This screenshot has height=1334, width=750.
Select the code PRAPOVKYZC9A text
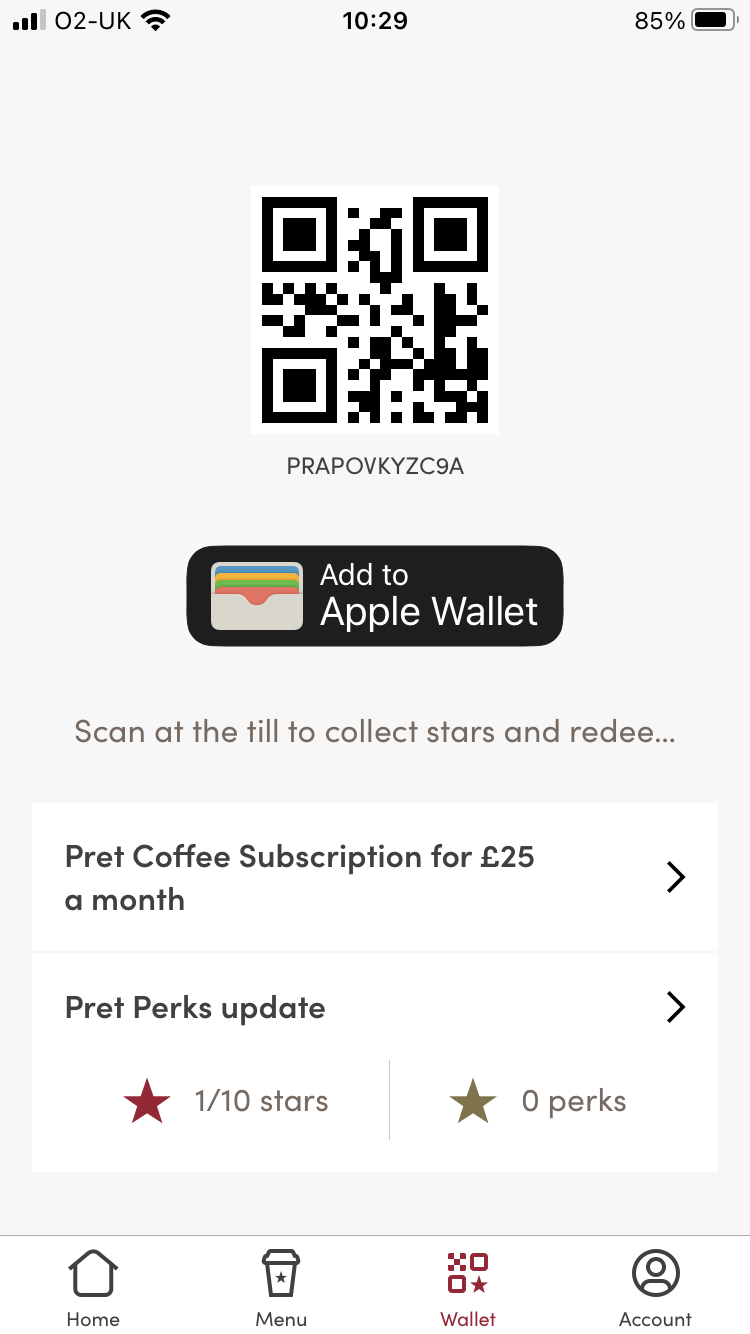(374, 466)
